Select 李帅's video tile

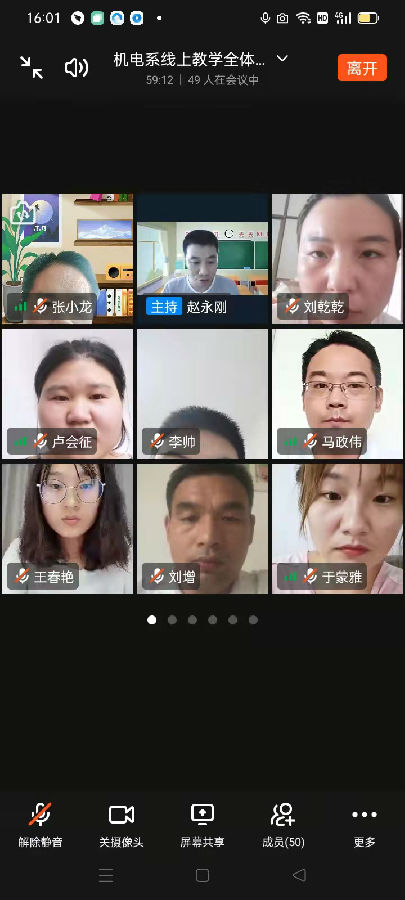(x=202, y=394)
